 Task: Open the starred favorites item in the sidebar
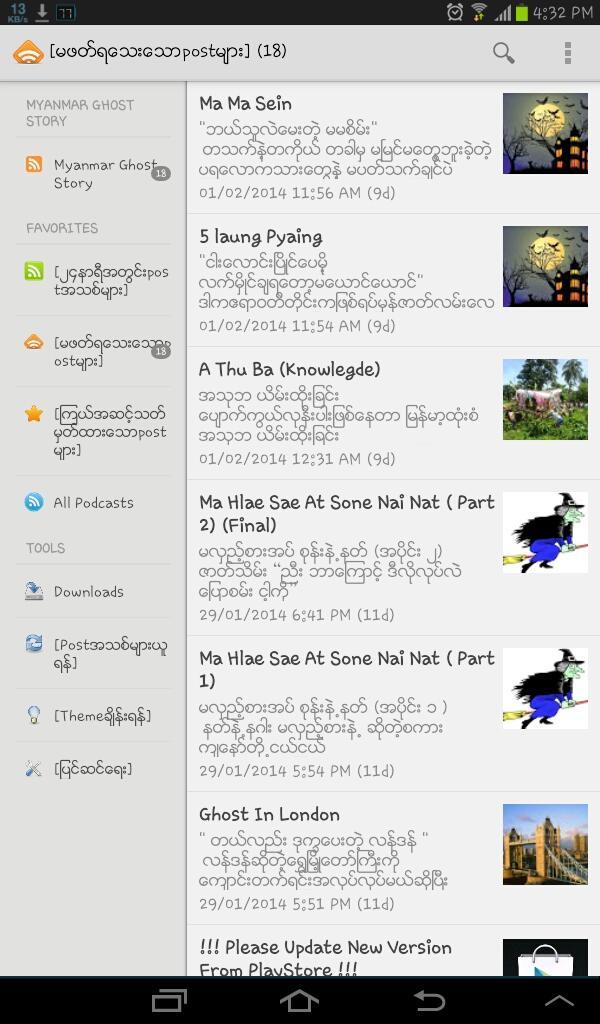(95, 432)
